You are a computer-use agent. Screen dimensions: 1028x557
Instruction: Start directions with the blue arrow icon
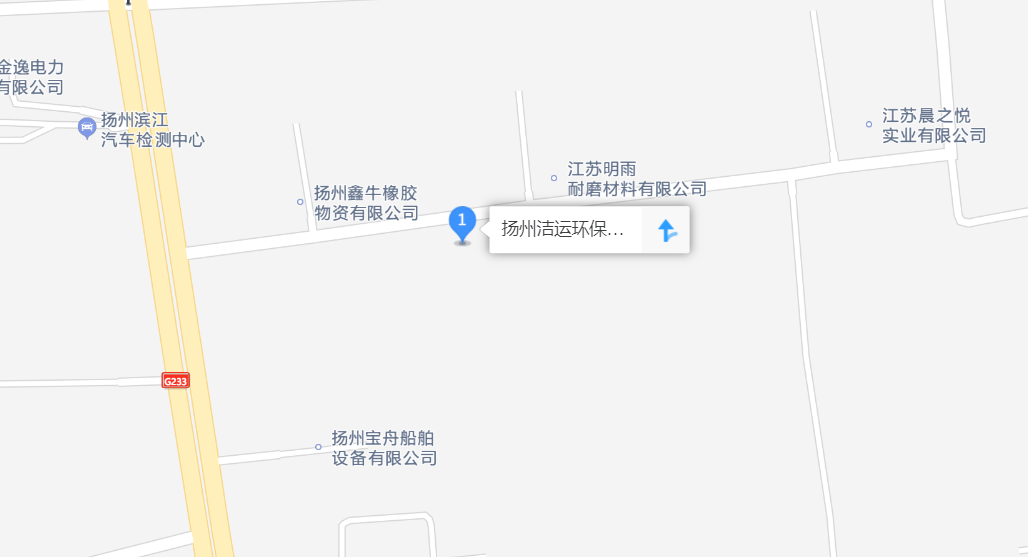pyautogui.click(x=667, y=231)
